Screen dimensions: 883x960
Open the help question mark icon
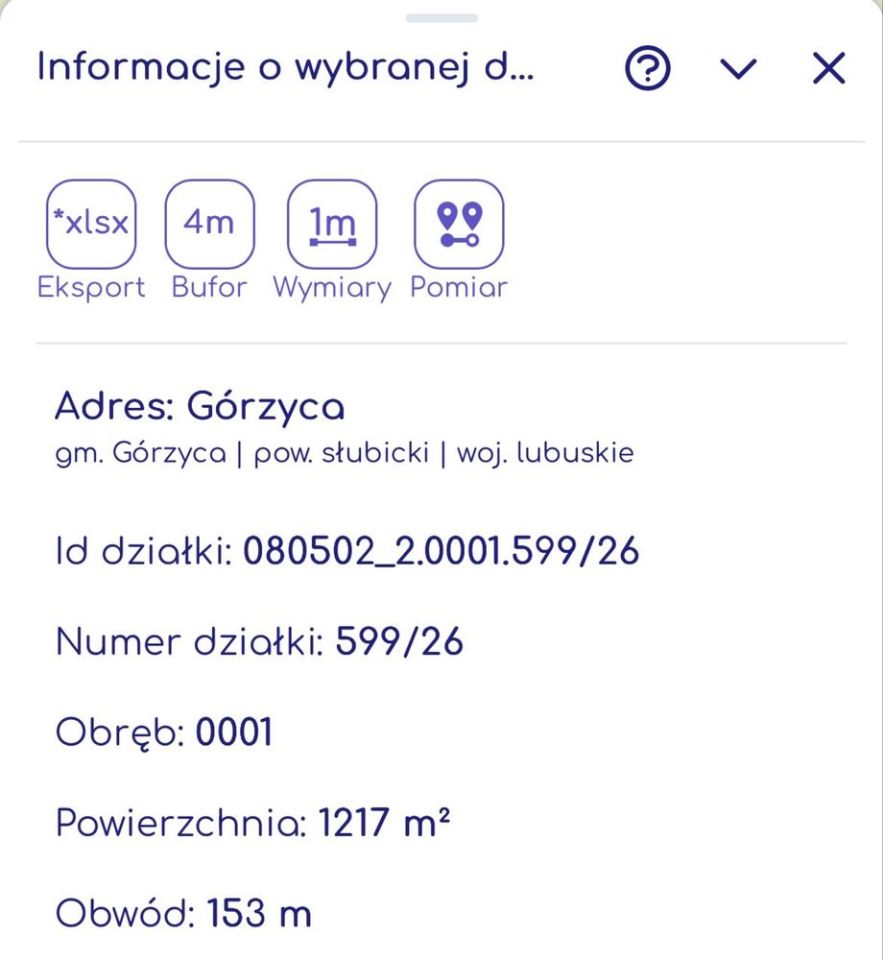[x=645, y=70]
